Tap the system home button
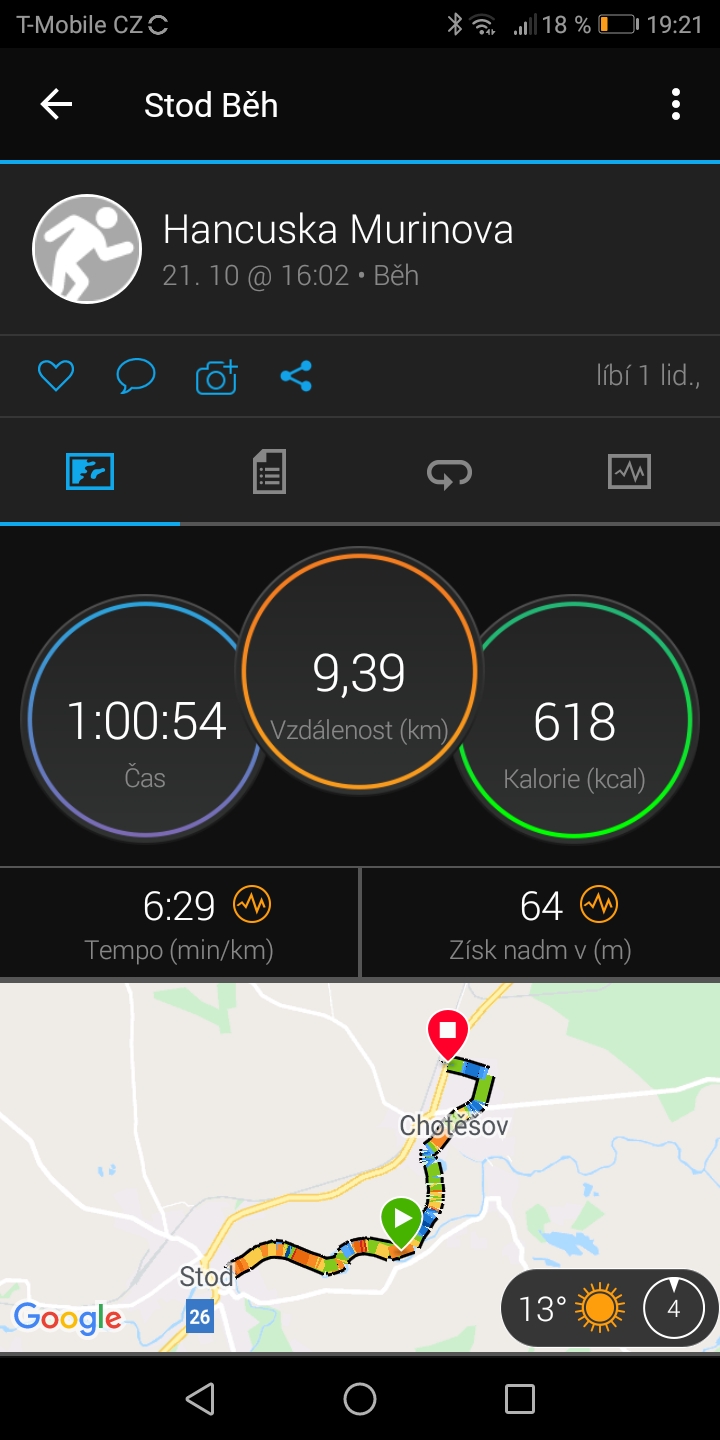Viewport: 720px width, 1440px height. tap(360, 1398)
